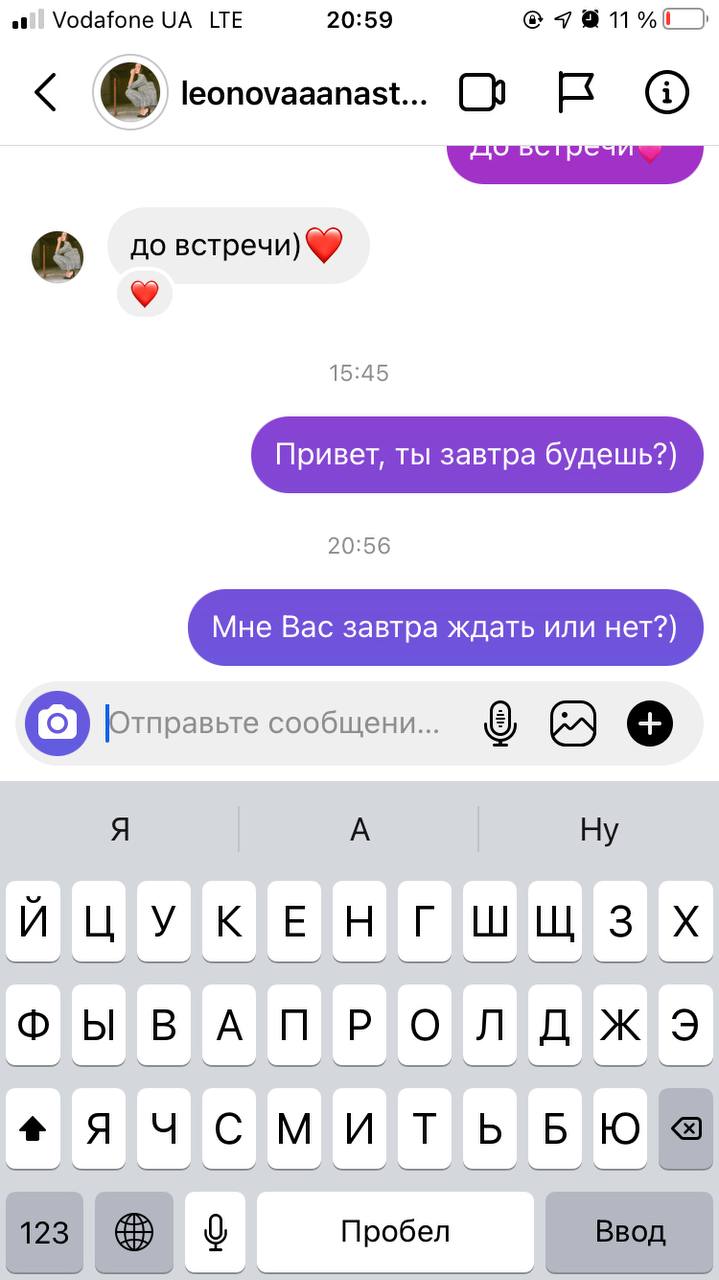The height and width of the screenshot is (1280, 719).
Task: Open the chat info details icon
Action: [667, 93]
